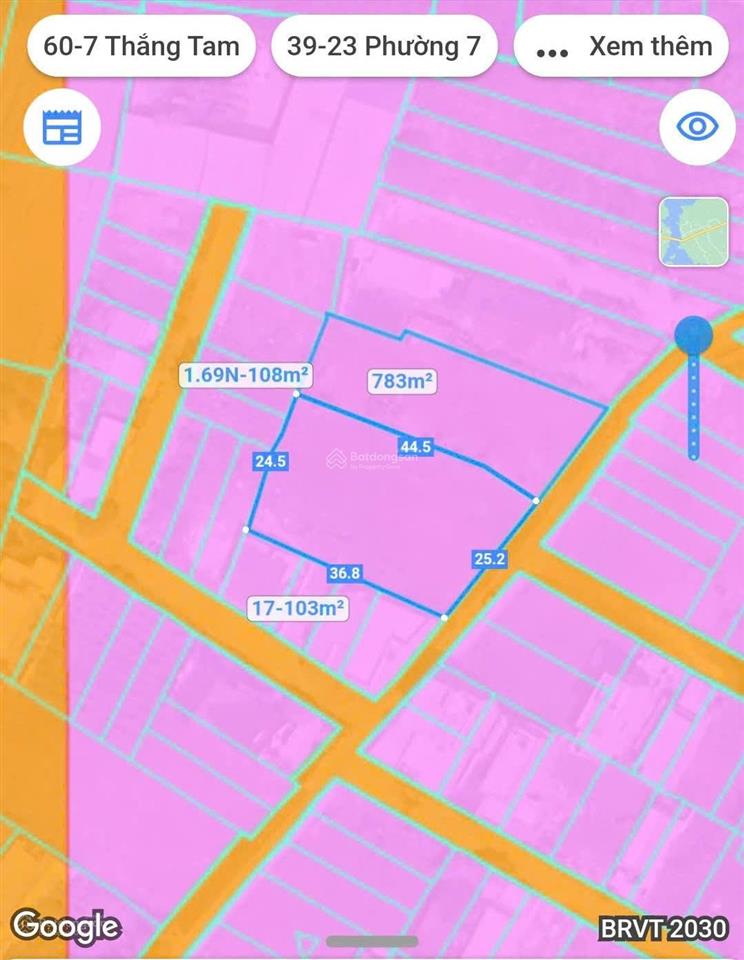Tap the blue opacity slider handle
The height and width of the screenshot is (960, 744).
[x=693, y=335]
